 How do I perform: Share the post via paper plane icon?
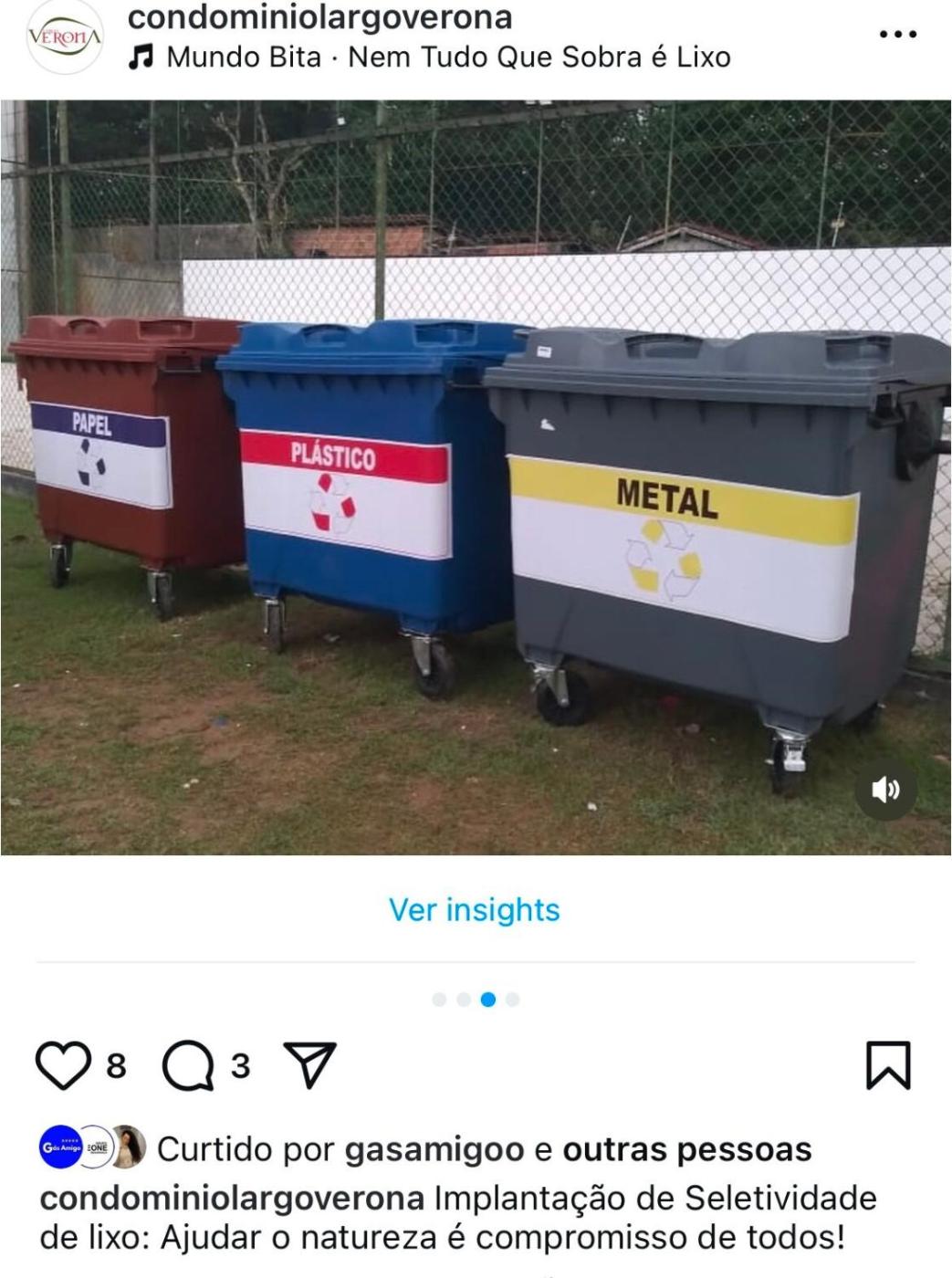[310, 1065]
